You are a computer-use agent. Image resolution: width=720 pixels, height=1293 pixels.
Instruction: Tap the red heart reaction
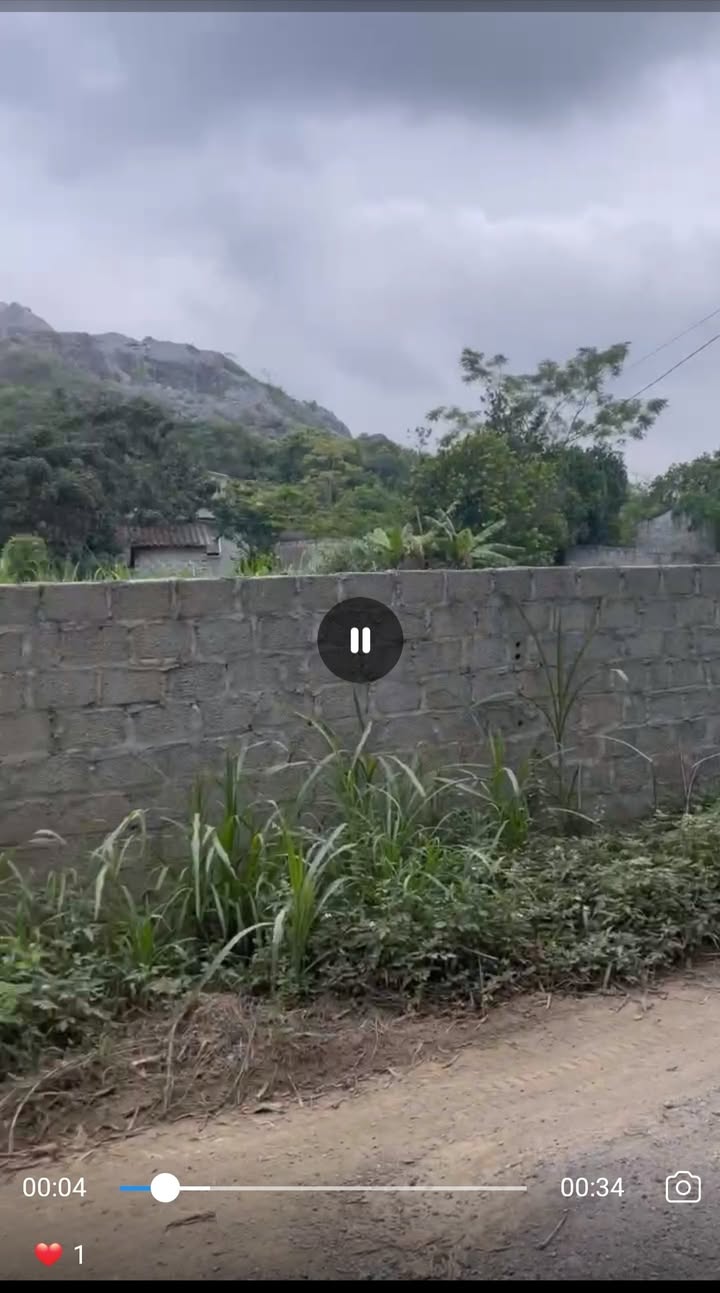tap(48, 1254)
